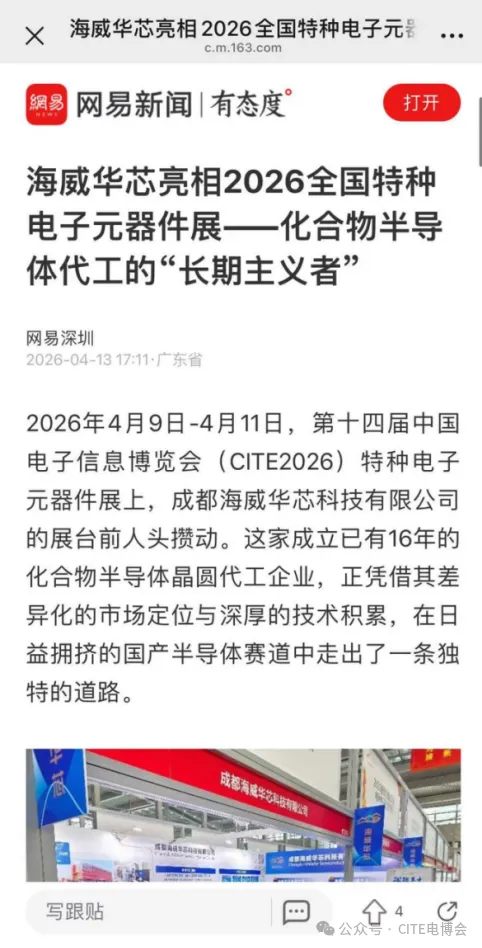Close the in-app browser page
The width and height of the screenshot is (482, 948).
coord(34,36)
